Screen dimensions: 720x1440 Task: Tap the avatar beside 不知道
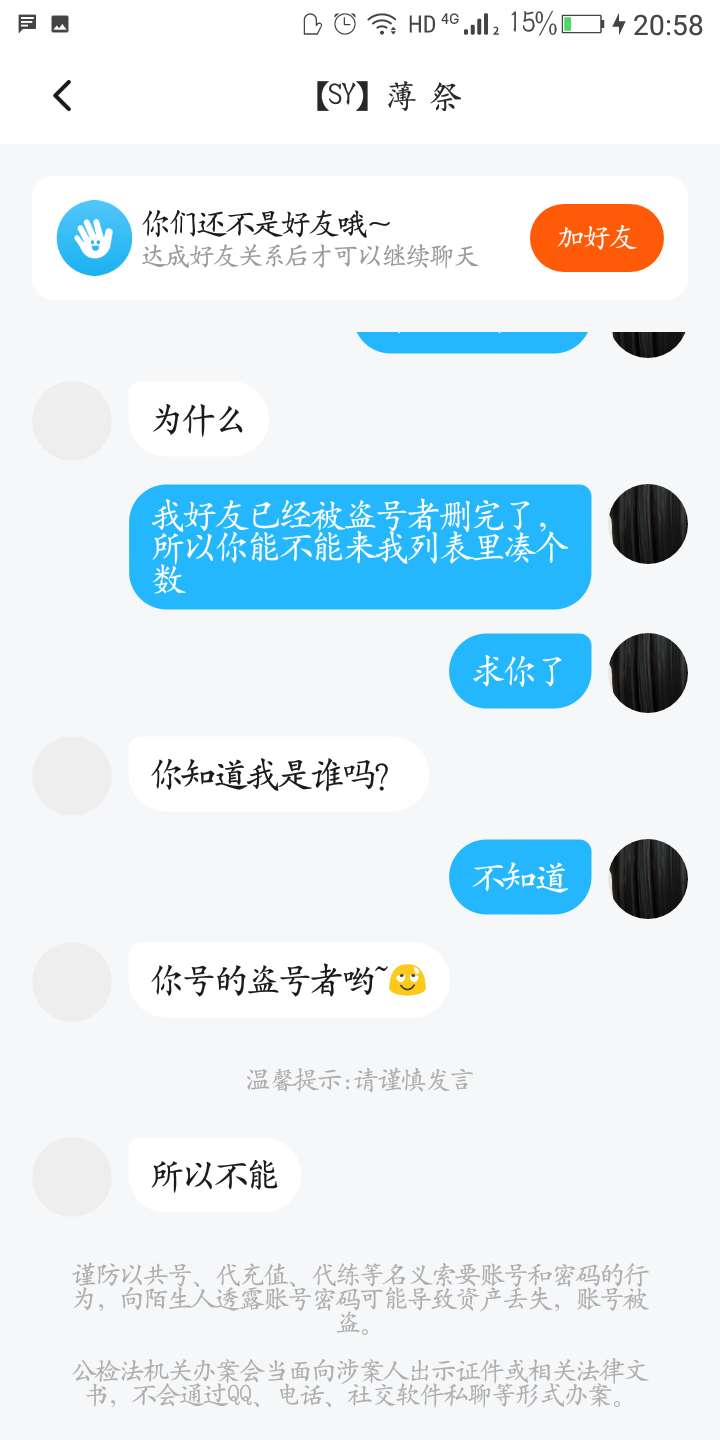(x=648, y=878)
